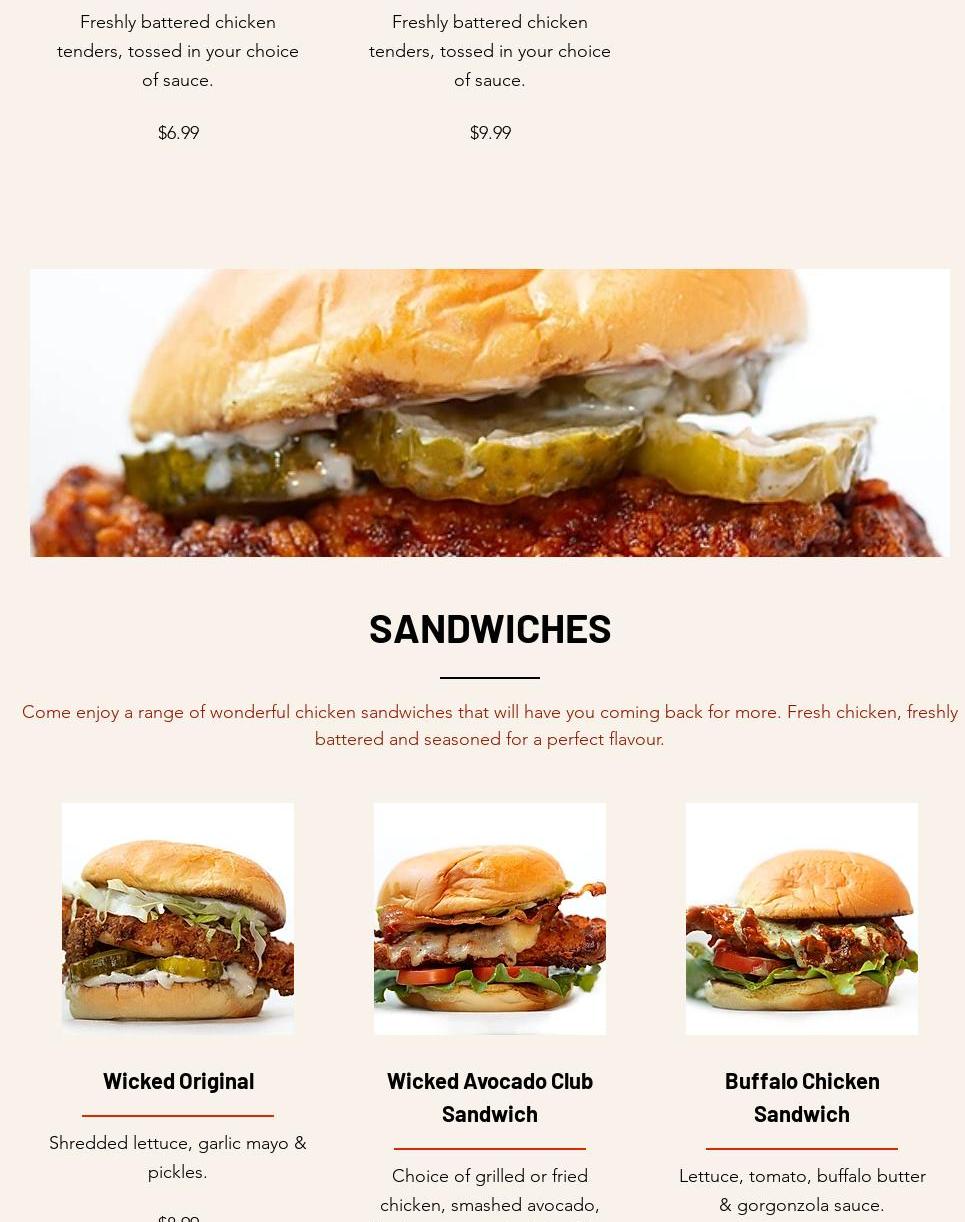The height and width of the screenshot is (1222, 965).
Task: Select the Buffalo Chicken Sandwich photo
Action: pos(801,918)
